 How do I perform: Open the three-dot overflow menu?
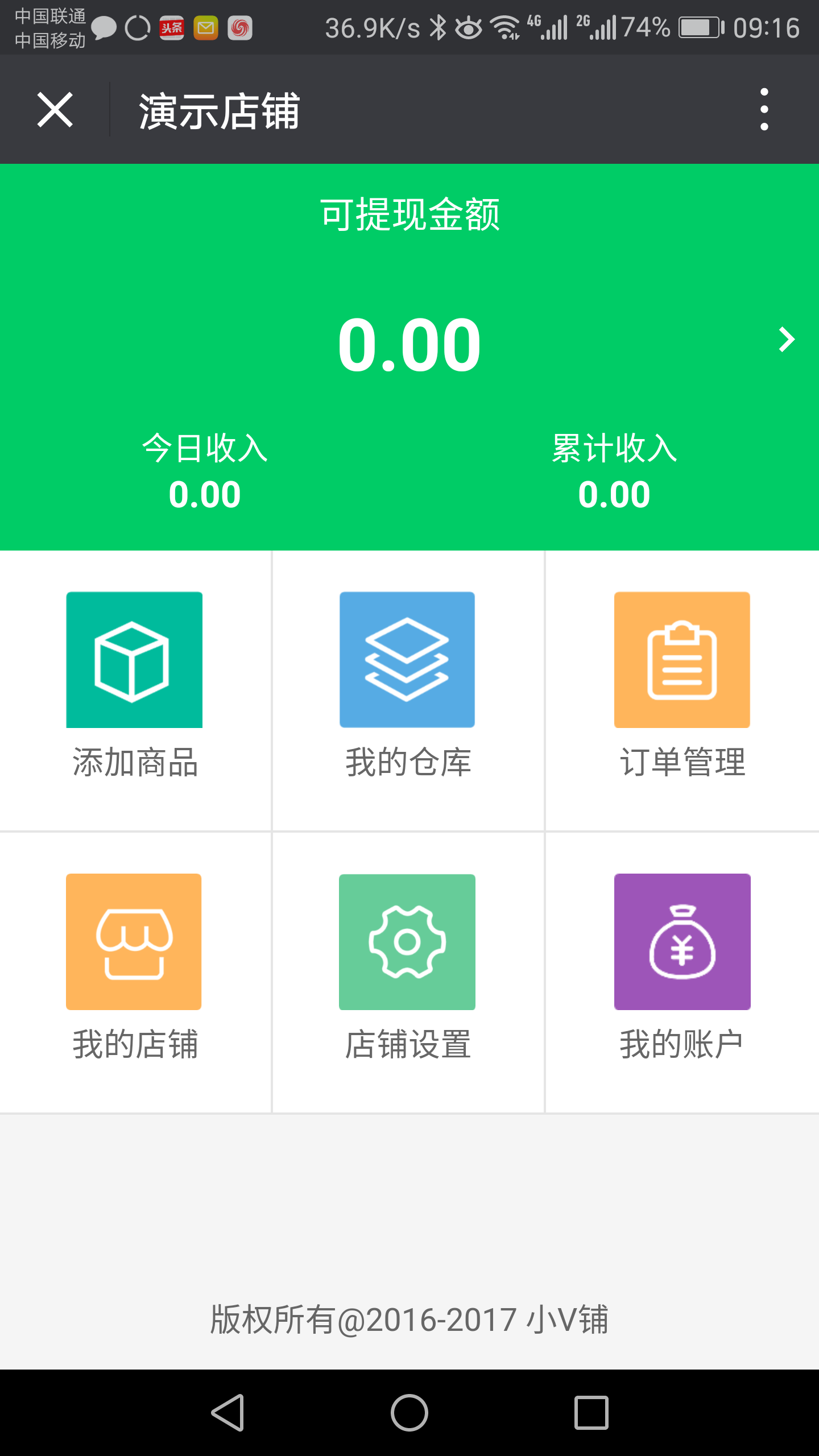click(764, 109)
